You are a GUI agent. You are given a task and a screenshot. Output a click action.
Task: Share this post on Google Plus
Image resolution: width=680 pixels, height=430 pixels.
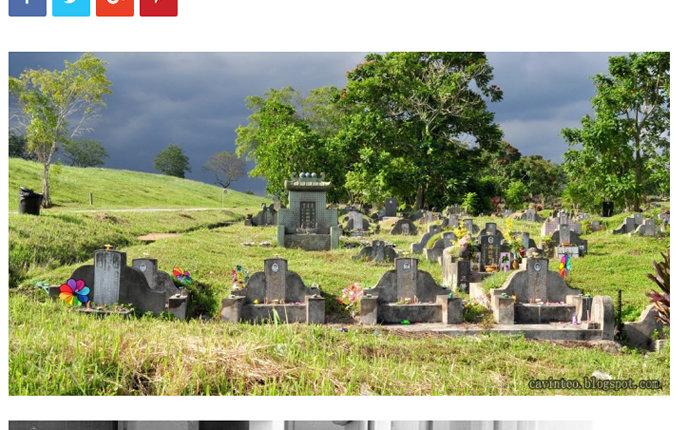115,6
